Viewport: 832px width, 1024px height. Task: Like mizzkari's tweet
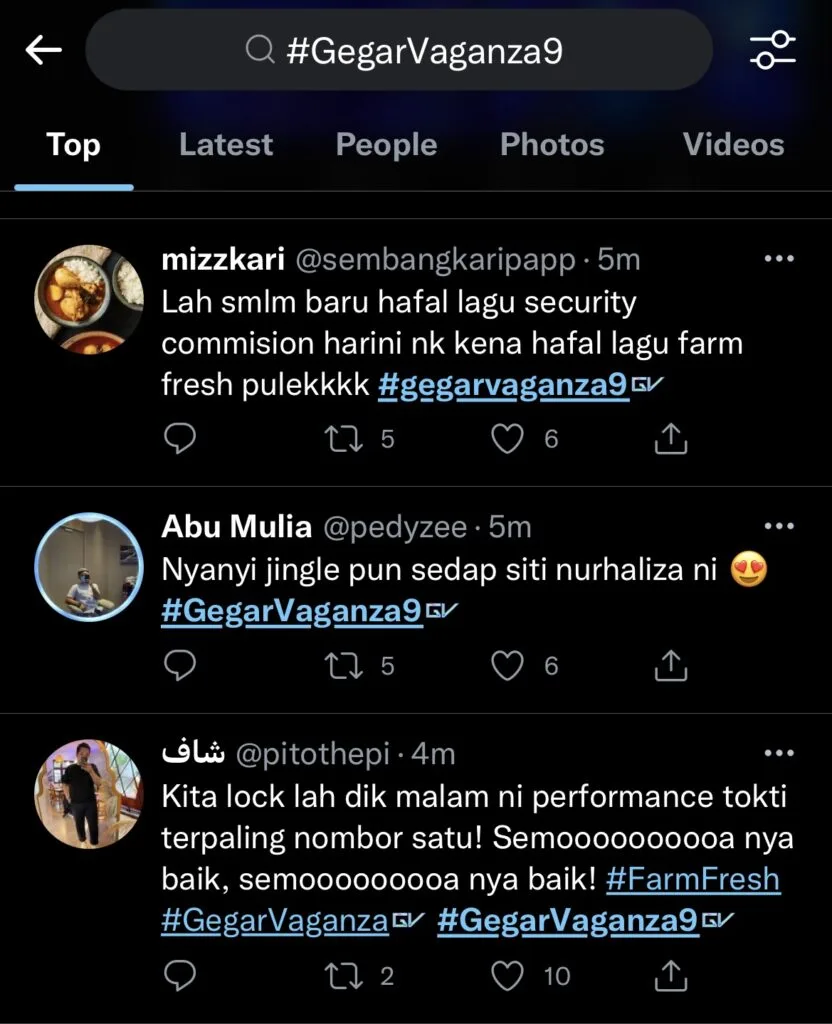tap(509, 438)
